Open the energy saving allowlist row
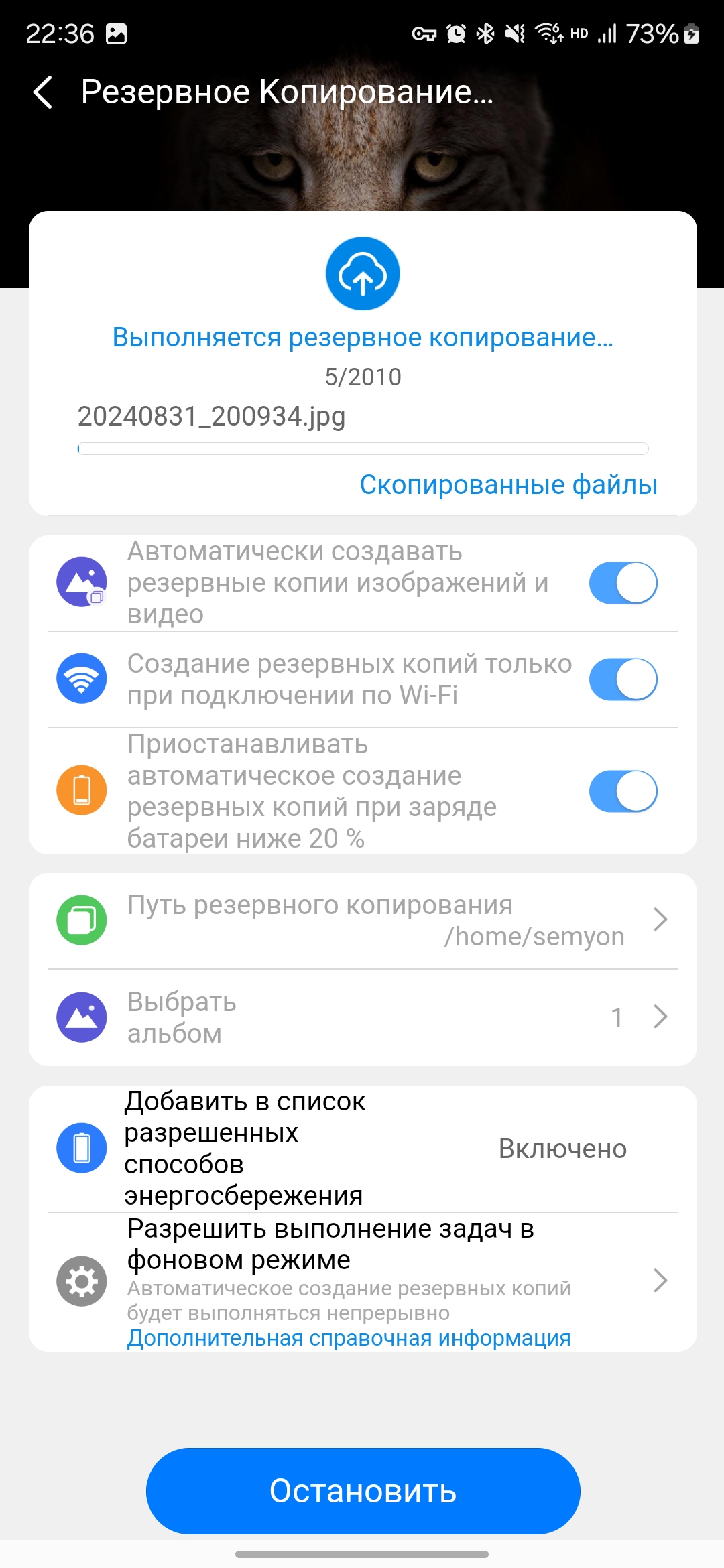The height and width of the screenshot is (1568, 724). pos(362,1149)
